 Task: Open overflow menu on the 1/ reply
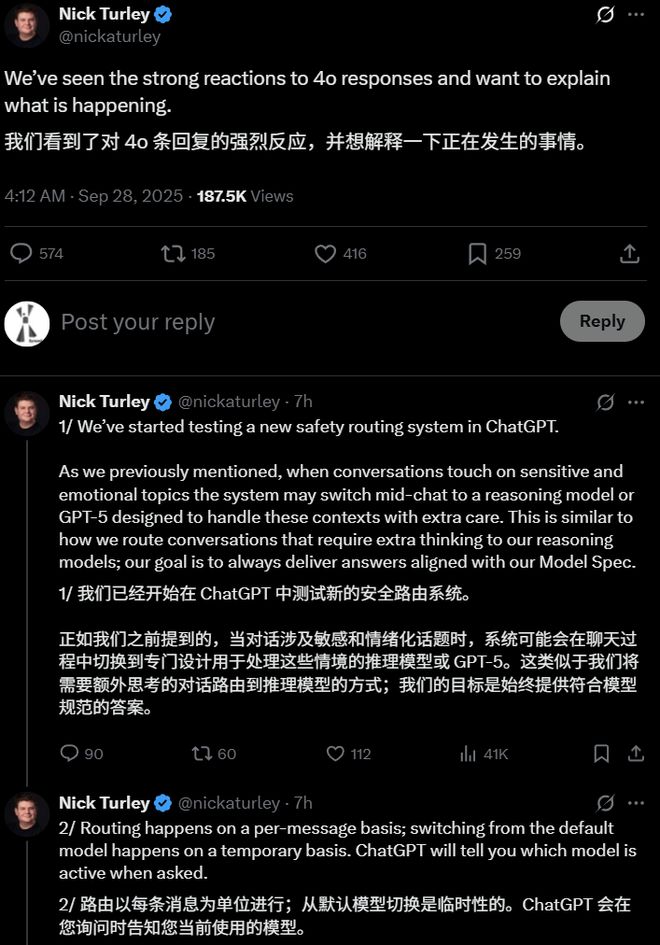[x=636, y=402]
